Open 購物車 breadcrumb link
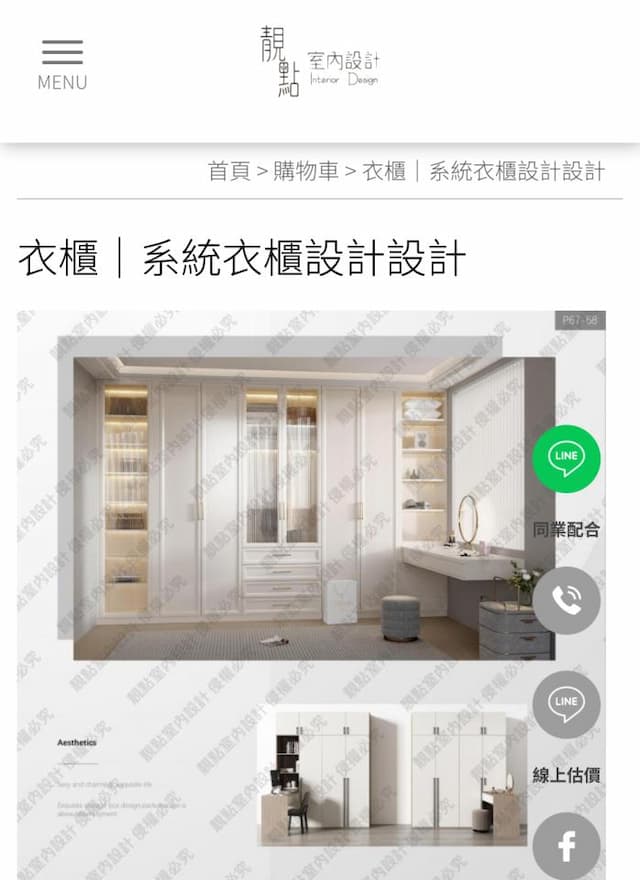This screenshot has height=880, width=640. [x=306, y=171]
